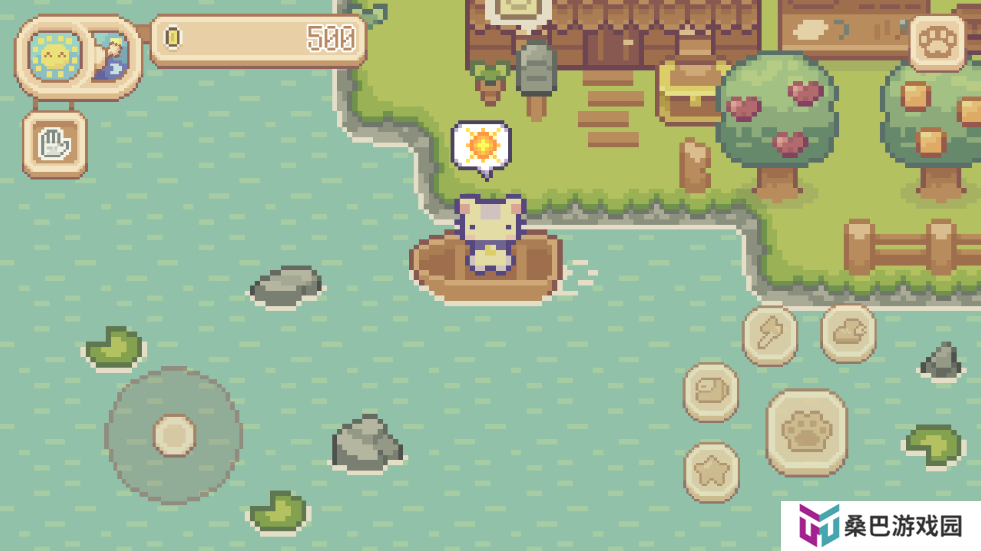Tap the large paw action button
Image resolution: width=981 pixels, height=551 pixels.
click(806, 432)
